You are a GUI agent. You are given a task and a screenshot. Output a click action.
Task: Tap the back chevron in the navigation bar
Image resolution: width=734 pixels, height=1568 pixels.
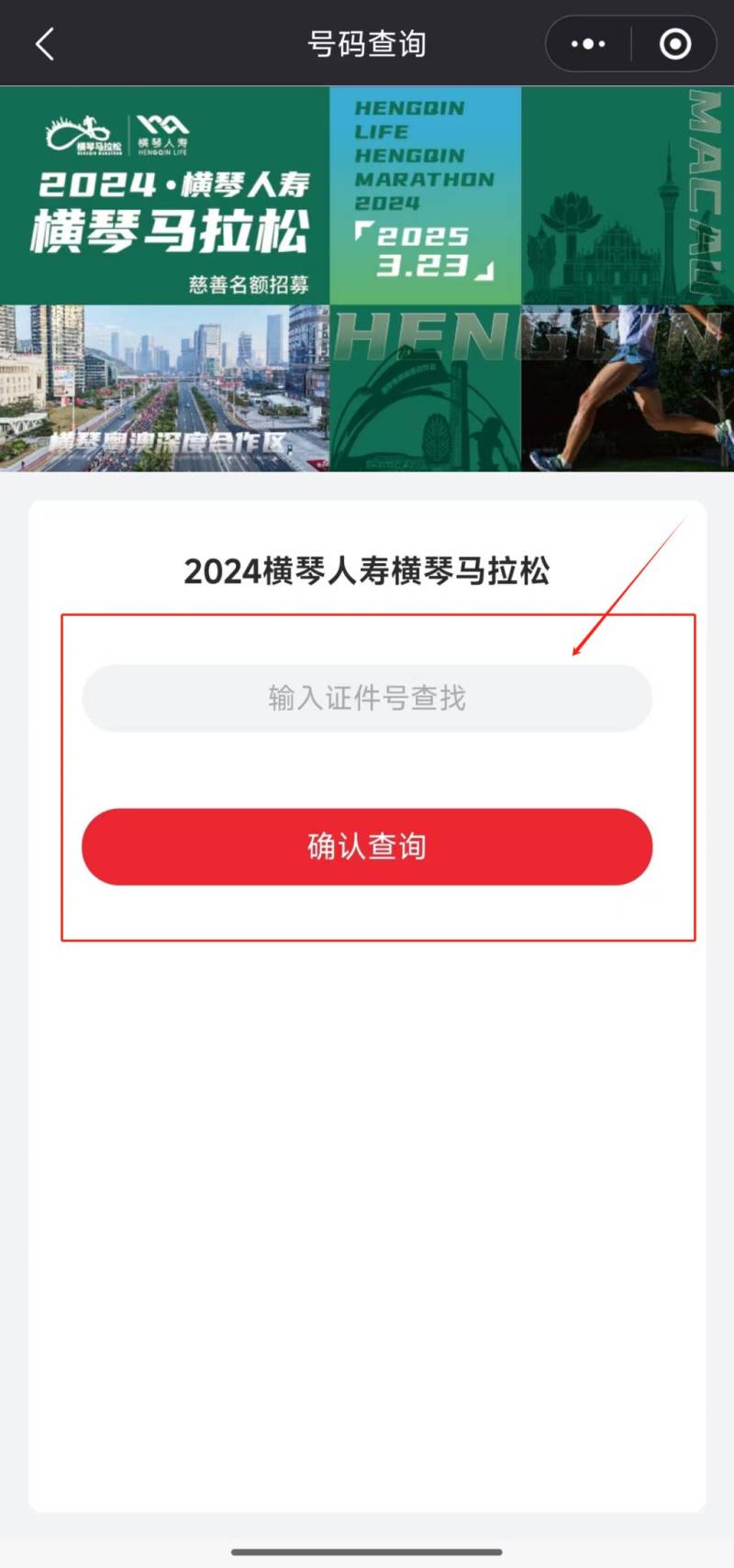pyautogui.click(x=44, y=43)
